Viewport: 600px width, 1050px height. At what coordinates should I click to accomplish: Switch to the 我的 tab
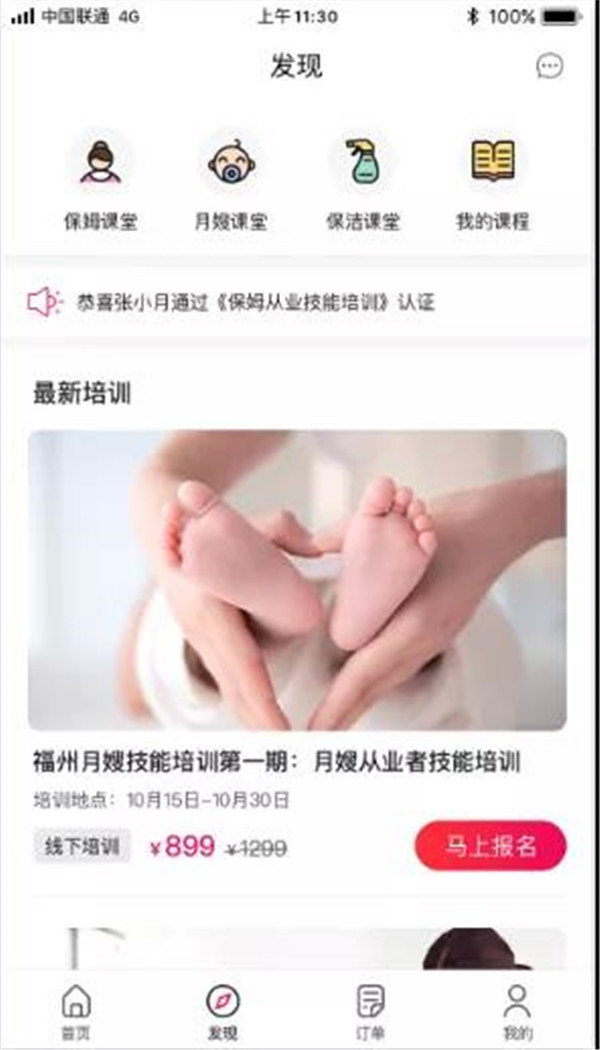point(517,1010)
